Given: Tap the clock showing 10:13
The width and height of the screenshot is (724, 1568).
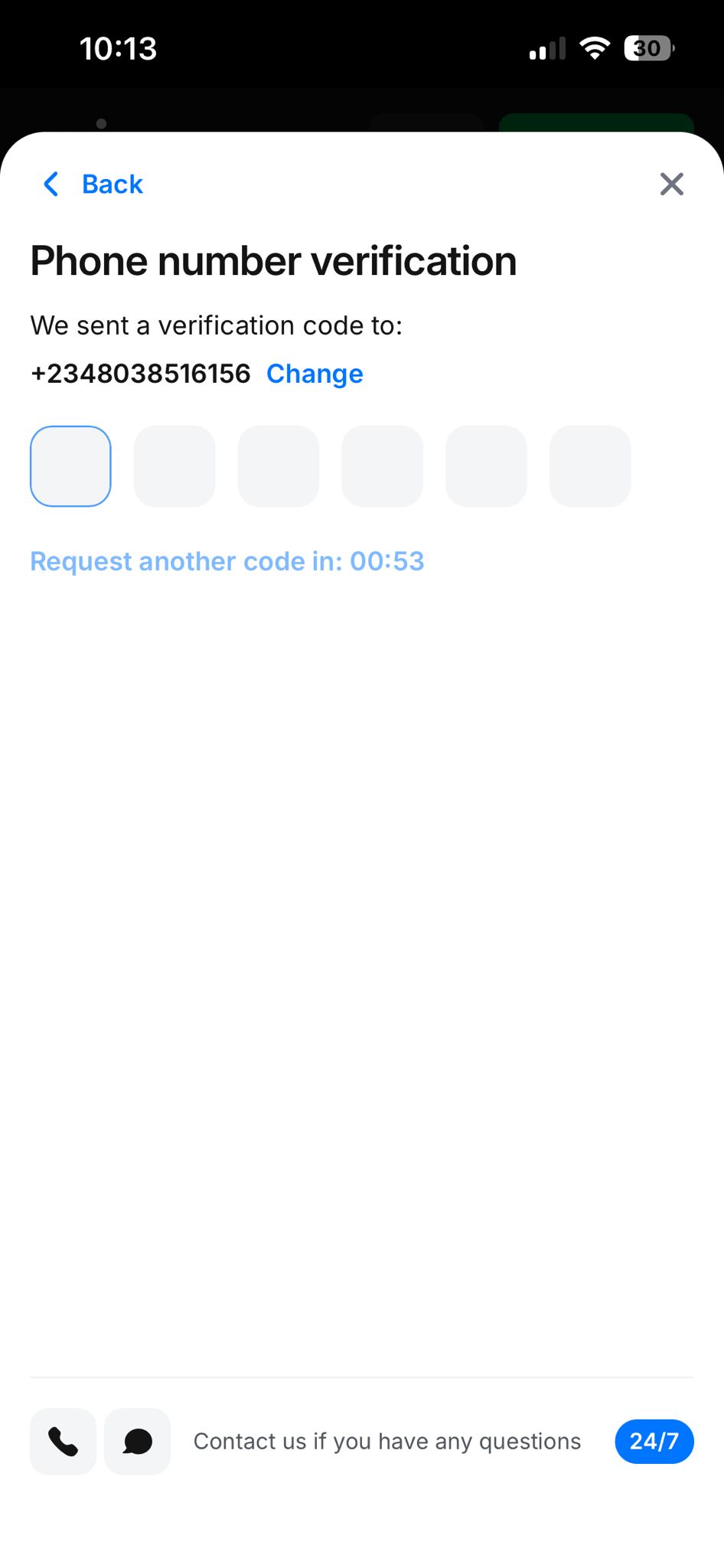Looking at the screenshot, I should pyautogui.click(x=119, y=47).
